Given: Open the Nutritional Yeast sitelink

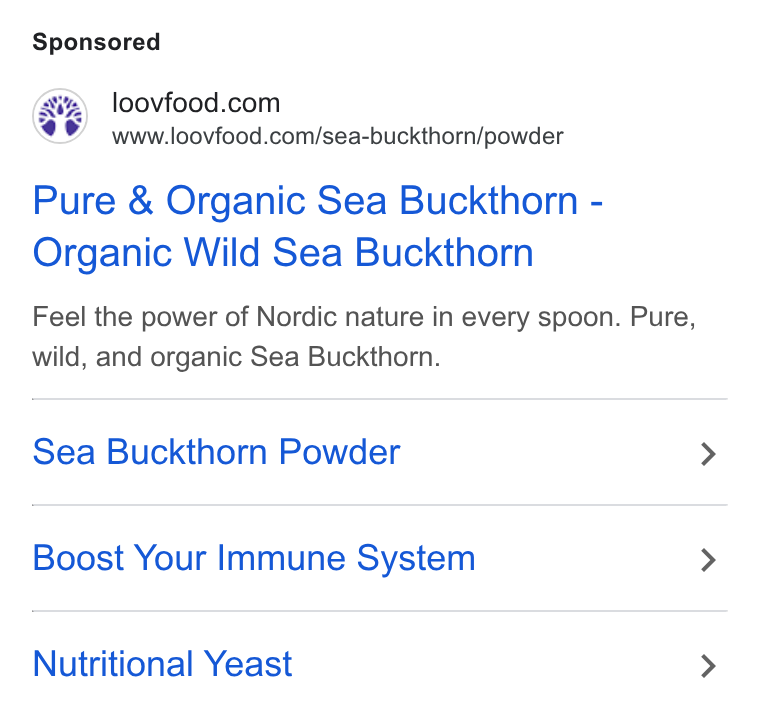Looking at the screenshot, I should [x=380, y=664].
